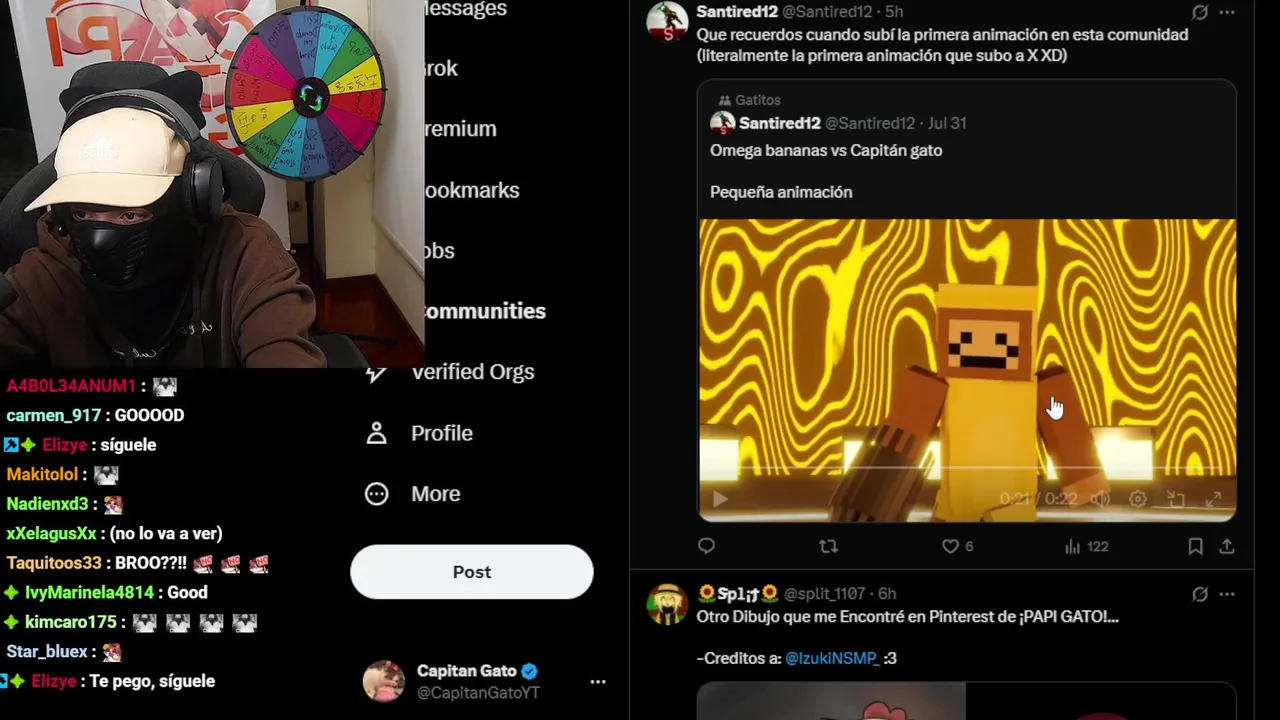Viewport: 1280px width, 720px height.
Task: Reply to Santired12's post
Action: 706,546
